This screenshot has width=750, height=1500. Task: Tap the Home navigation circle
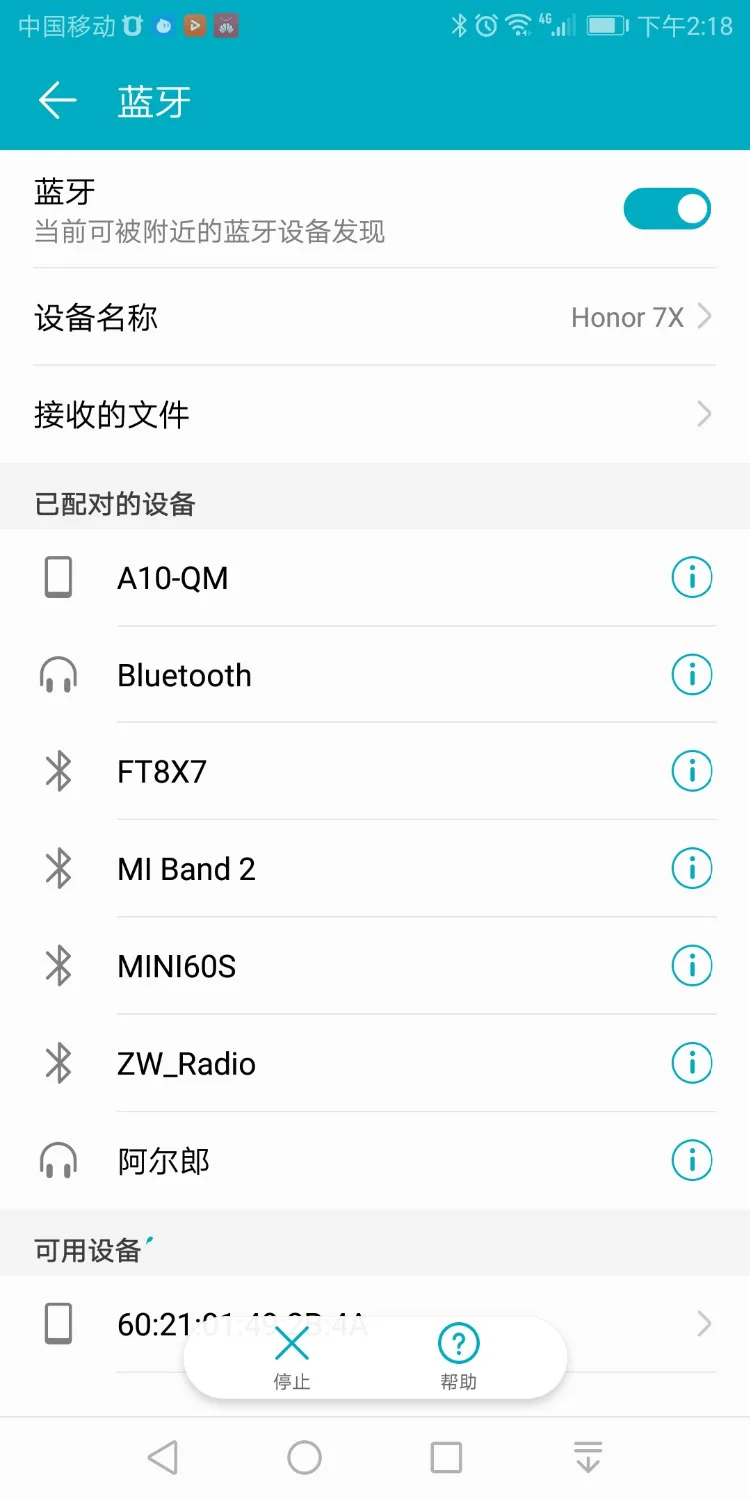pyautogui.click(x=305, y=1457)
